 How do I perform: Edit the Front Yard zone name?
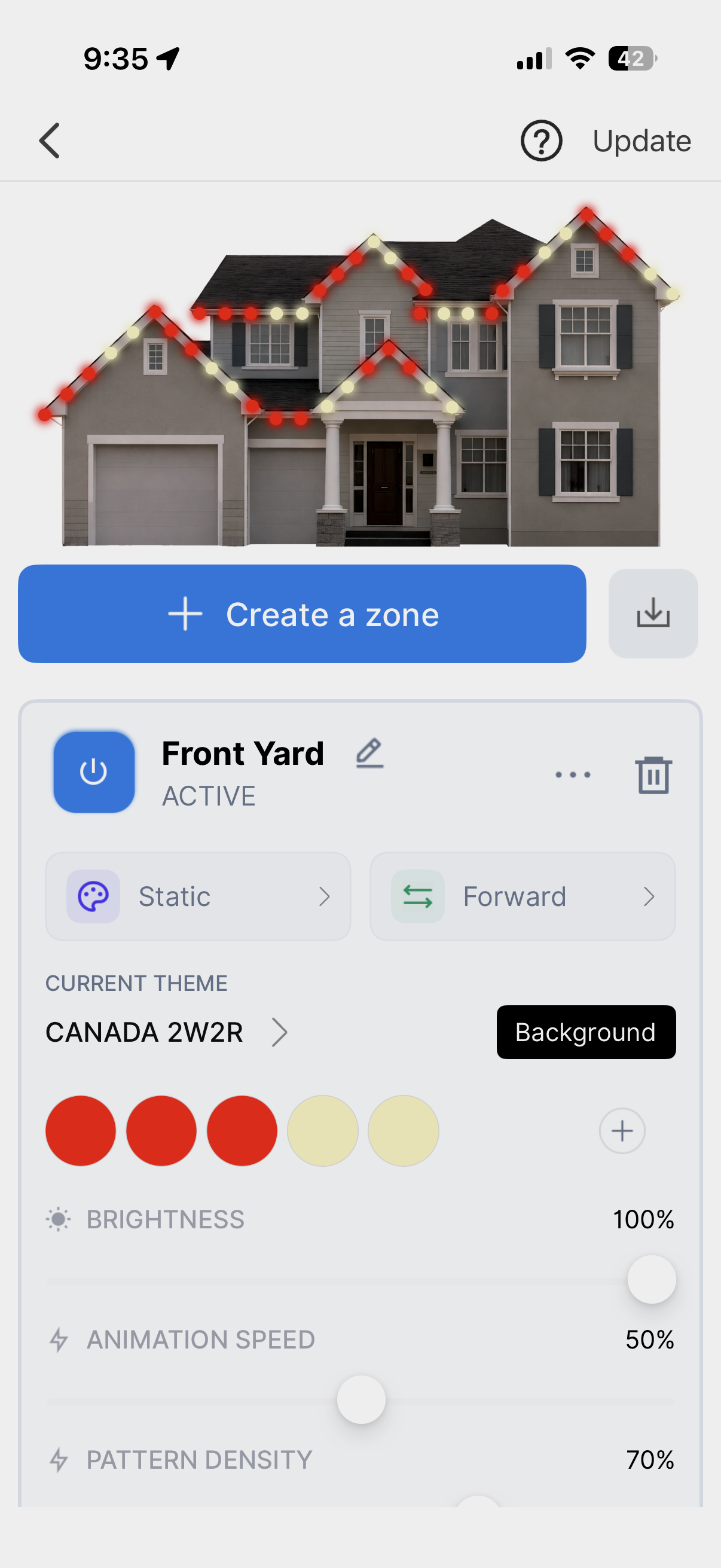[369, 753]
